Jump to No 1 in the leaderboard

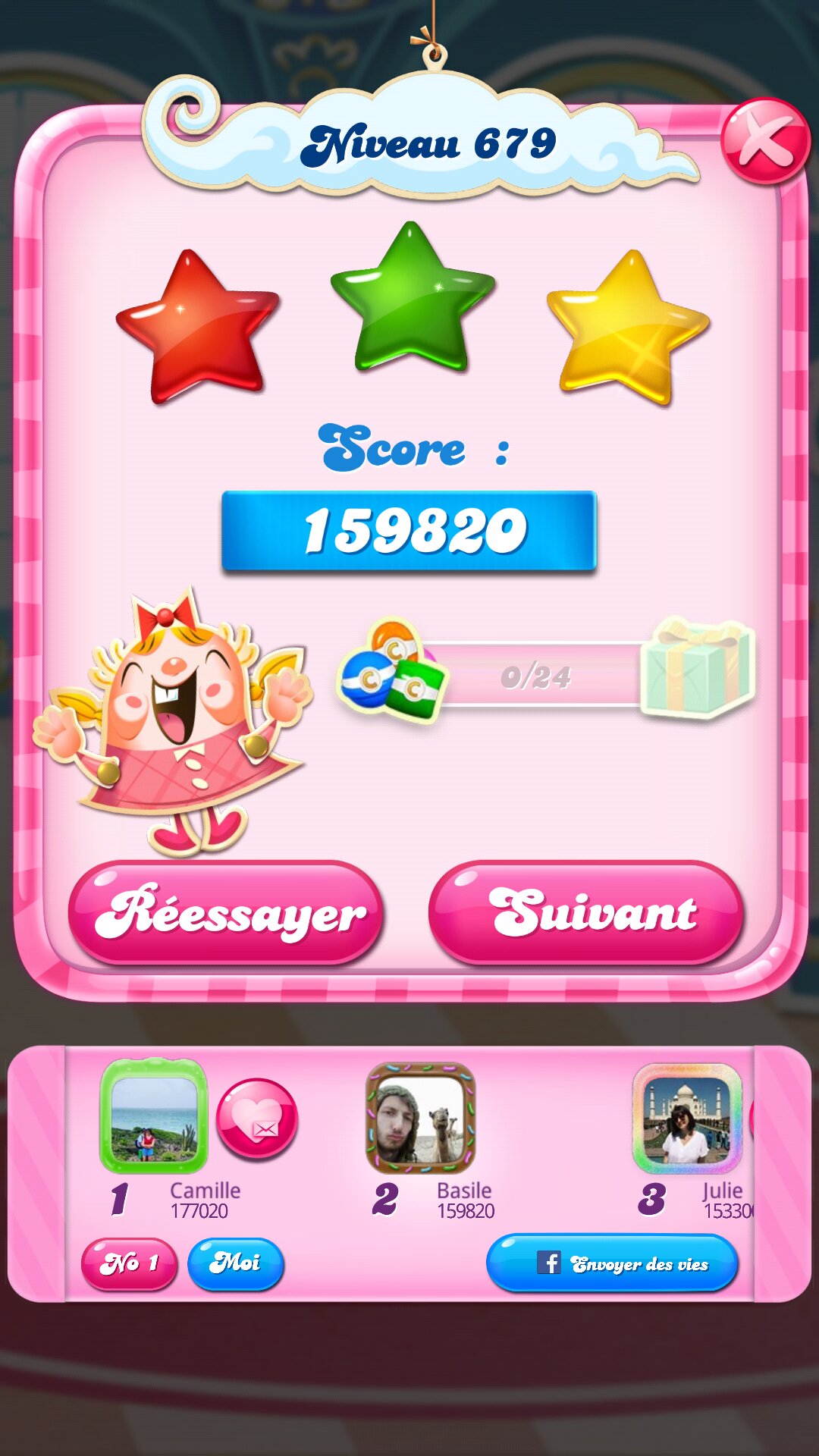(x=129, y=1263)
